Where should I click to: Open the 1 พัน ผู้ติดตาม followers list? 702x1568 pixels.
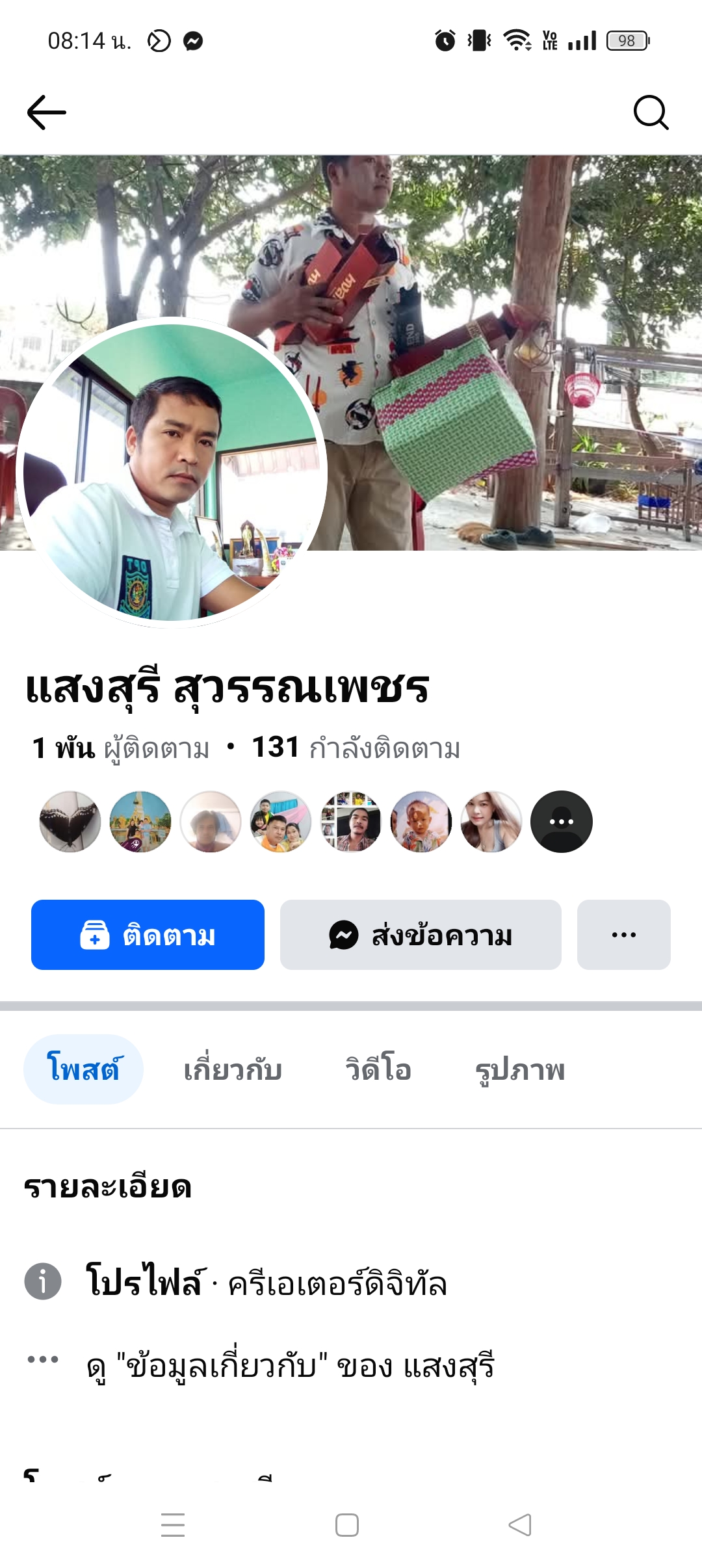(121, 748)
